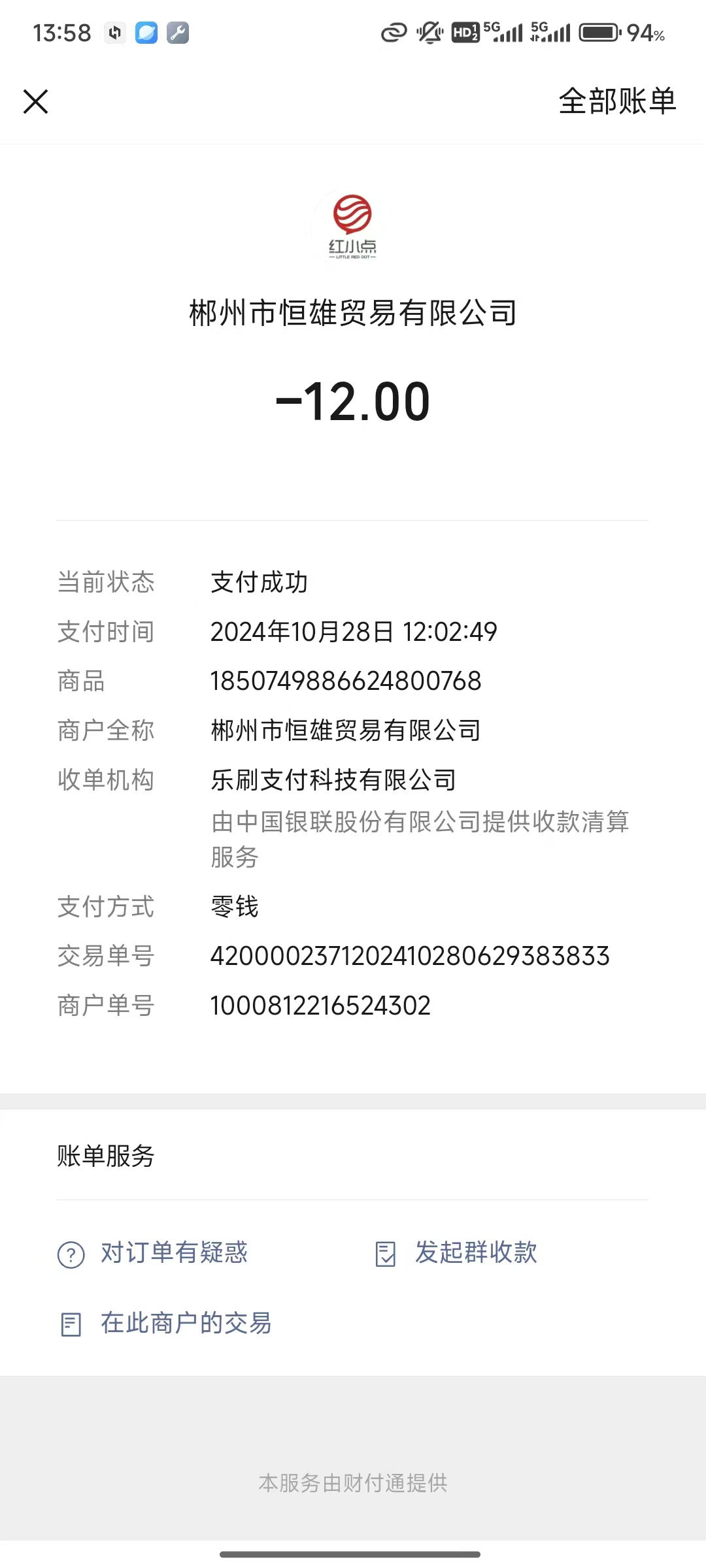Close the bill detail page

(36, 102)
